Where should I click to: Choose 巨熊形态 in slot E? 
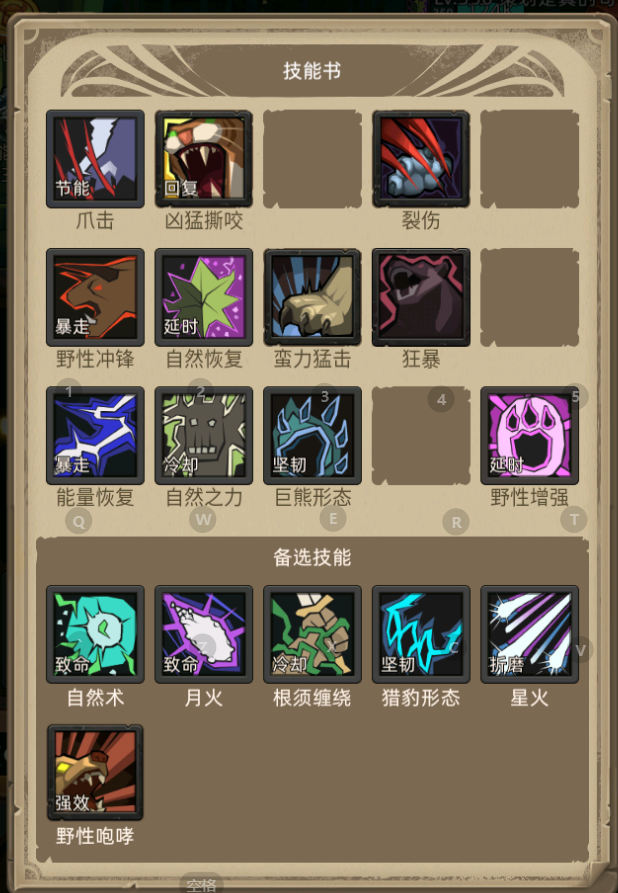[312, 436]
